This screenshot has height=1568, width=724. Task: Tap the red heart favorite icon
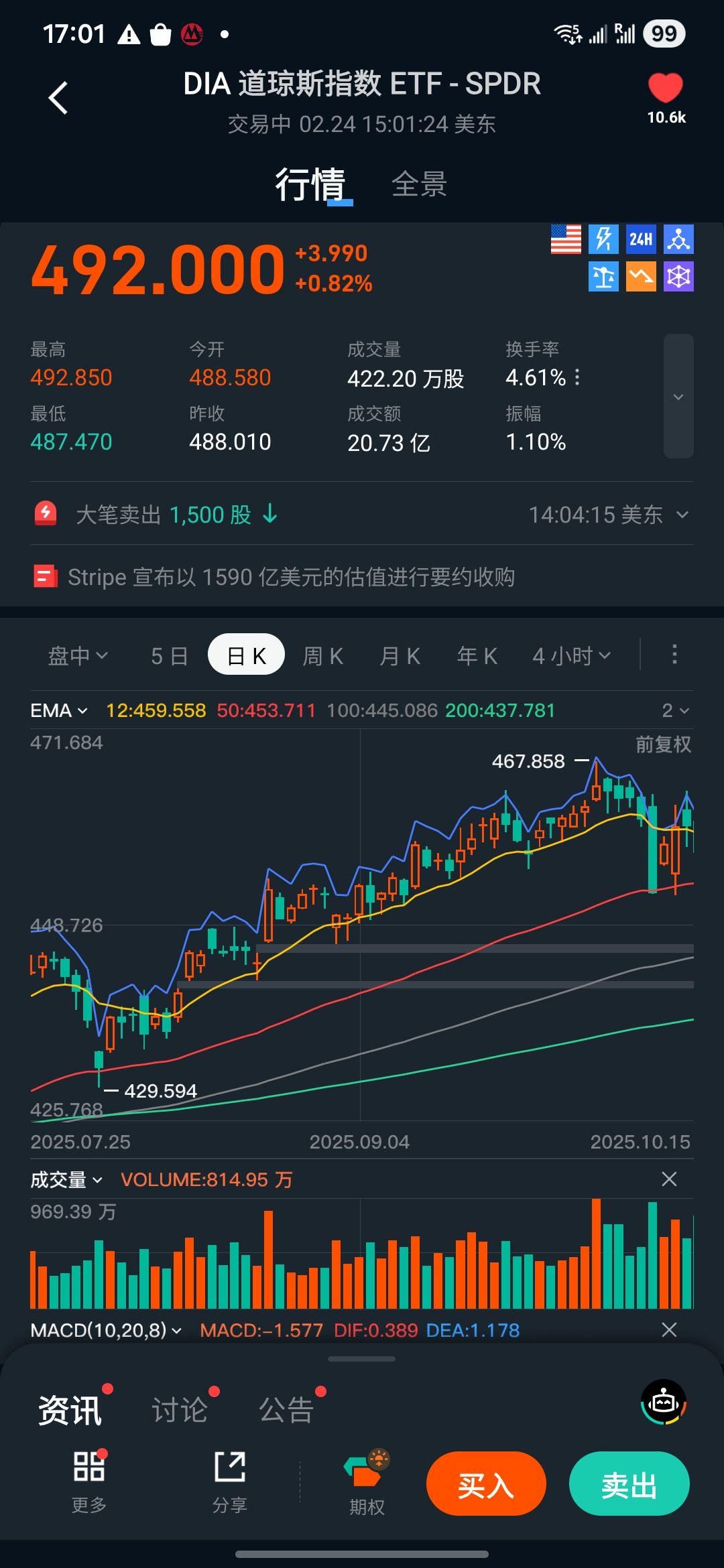tap(665, 88)
